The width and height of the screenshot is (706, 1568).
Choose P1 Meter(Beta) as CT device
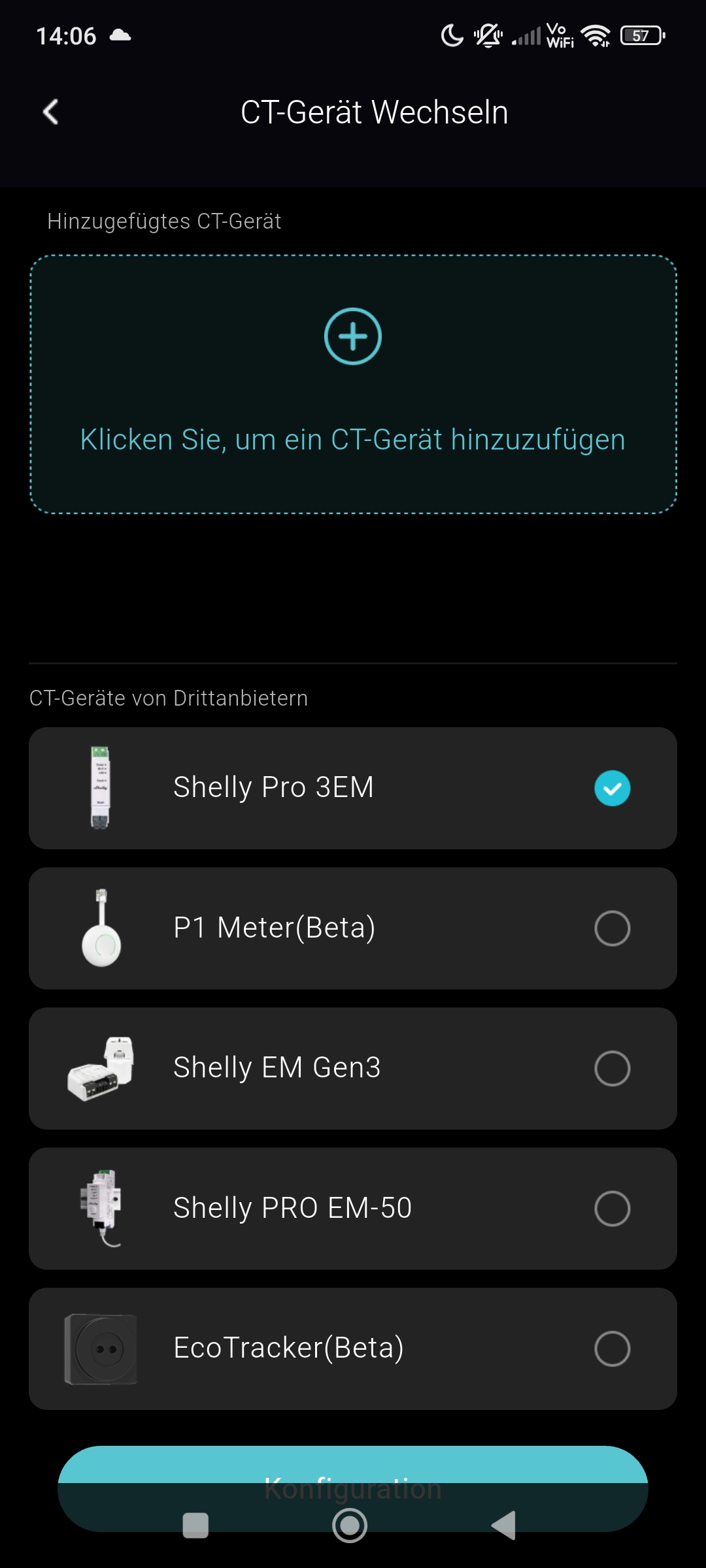coord(612,928)
